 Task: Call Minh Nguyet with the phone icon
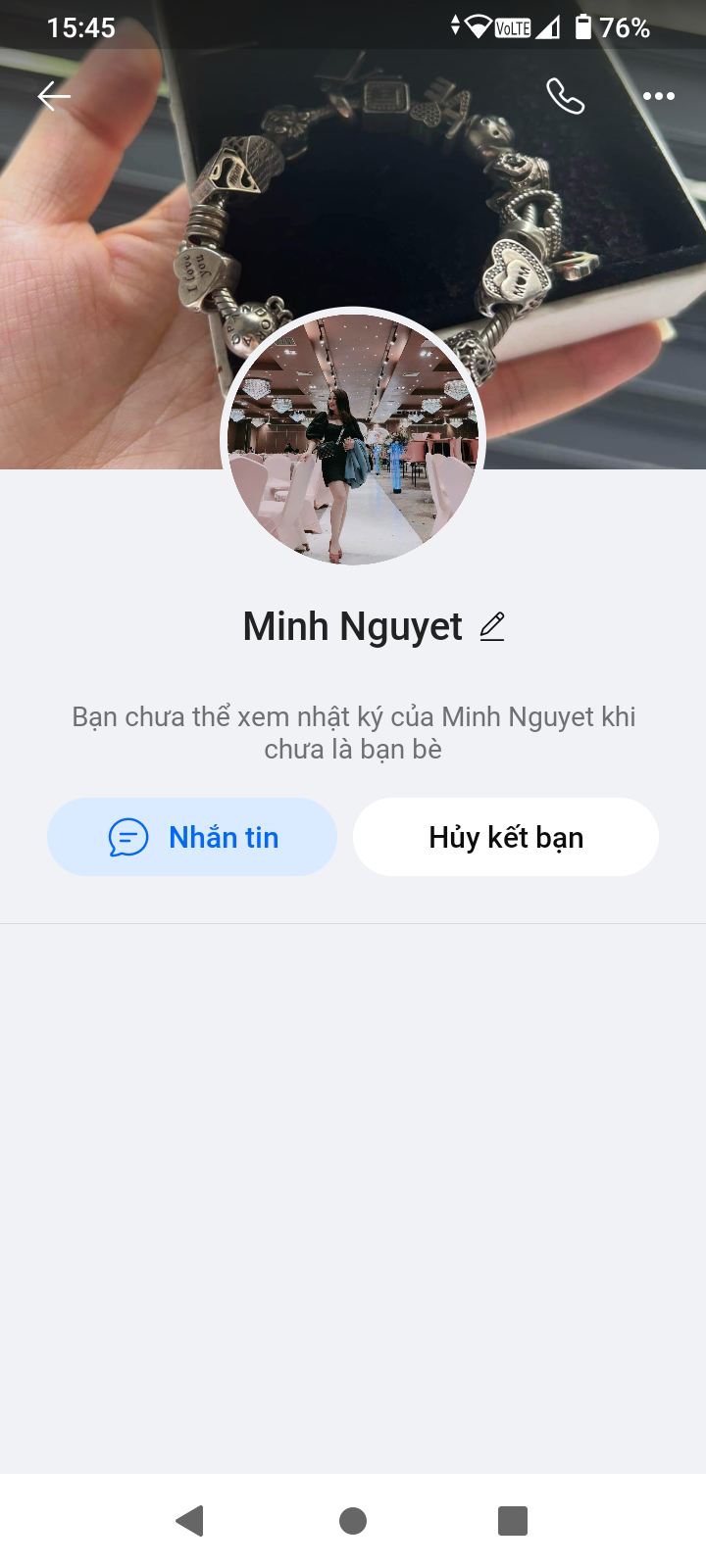(565, 96)
